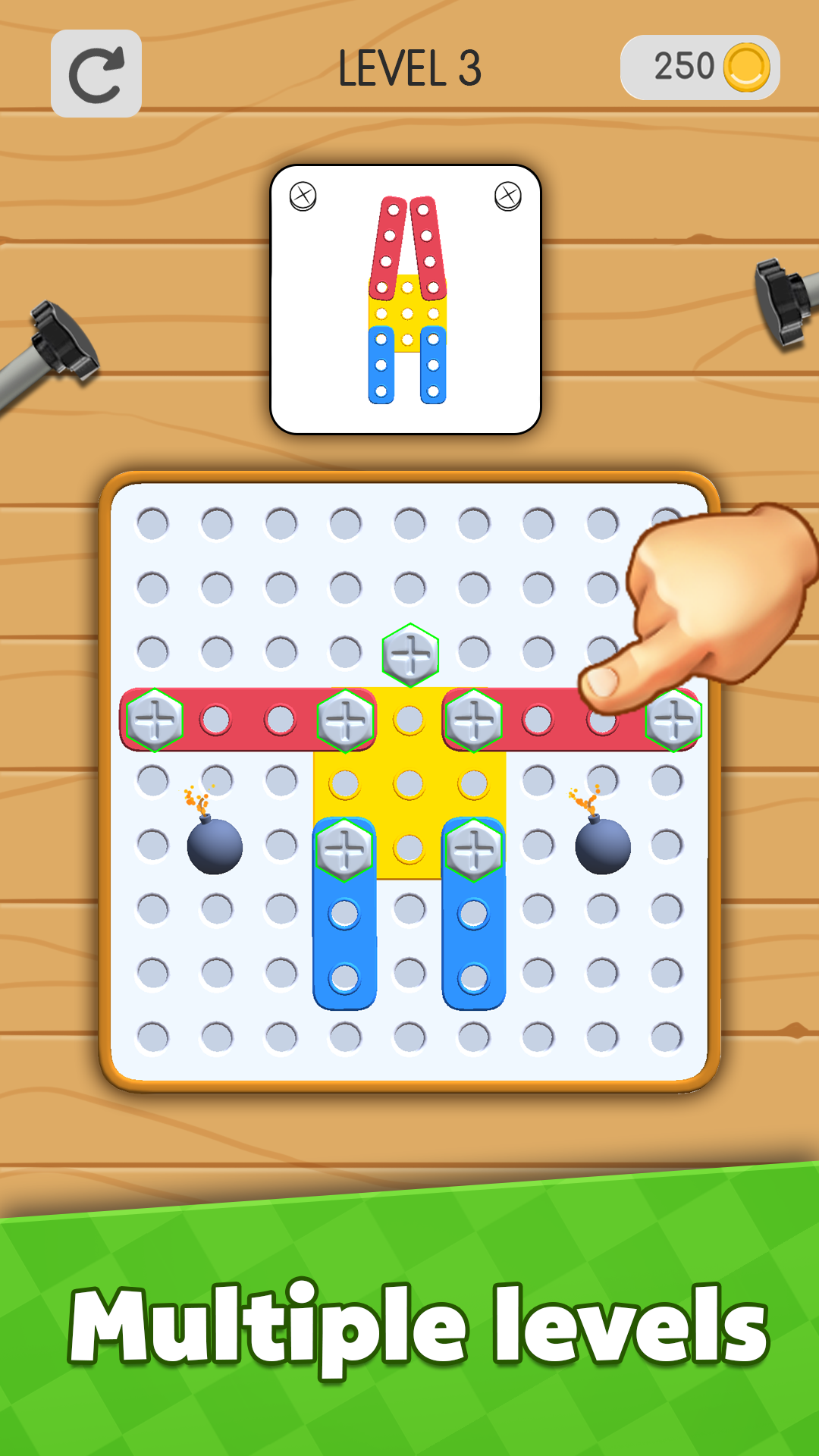Tap the left blue vertical strip

pyautogui.click(x=345, y=948)
